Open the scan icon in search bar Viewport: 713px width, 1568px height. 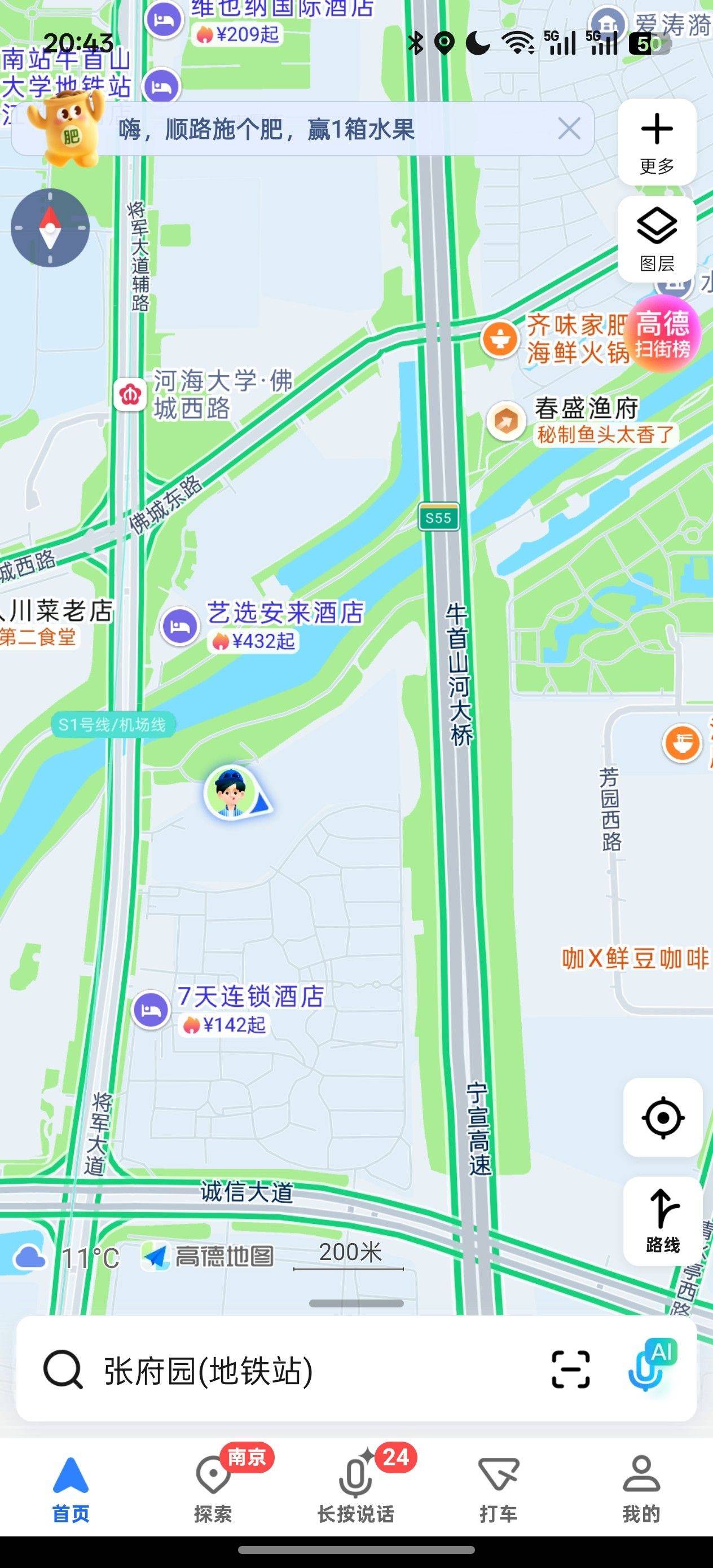point(570,1369)
